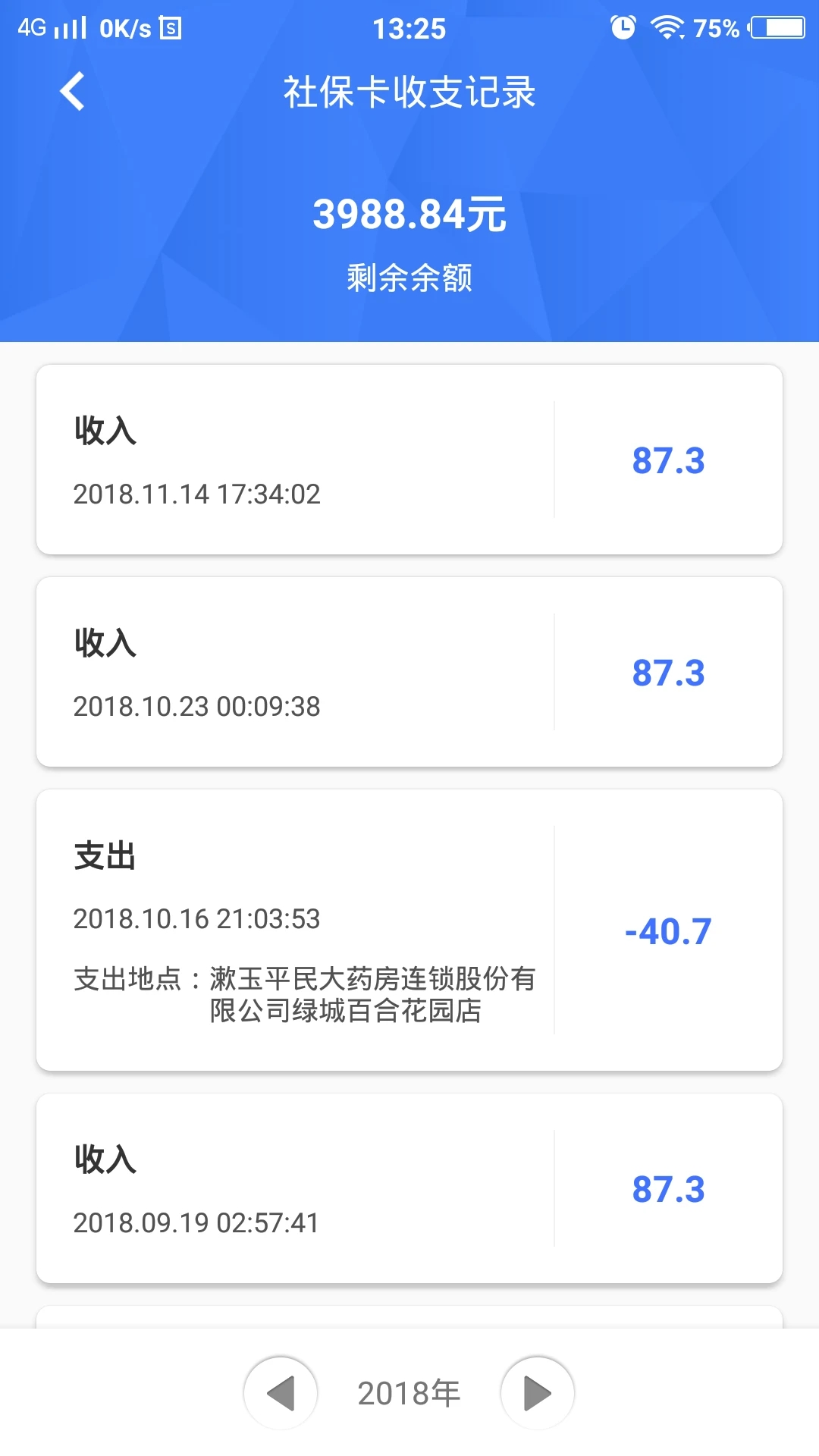Go back from the 社保卡收支记录 page
Image resolution: width=819 pixels, height=1456 pixels.
pyautogui.click(x=72, y=92)
